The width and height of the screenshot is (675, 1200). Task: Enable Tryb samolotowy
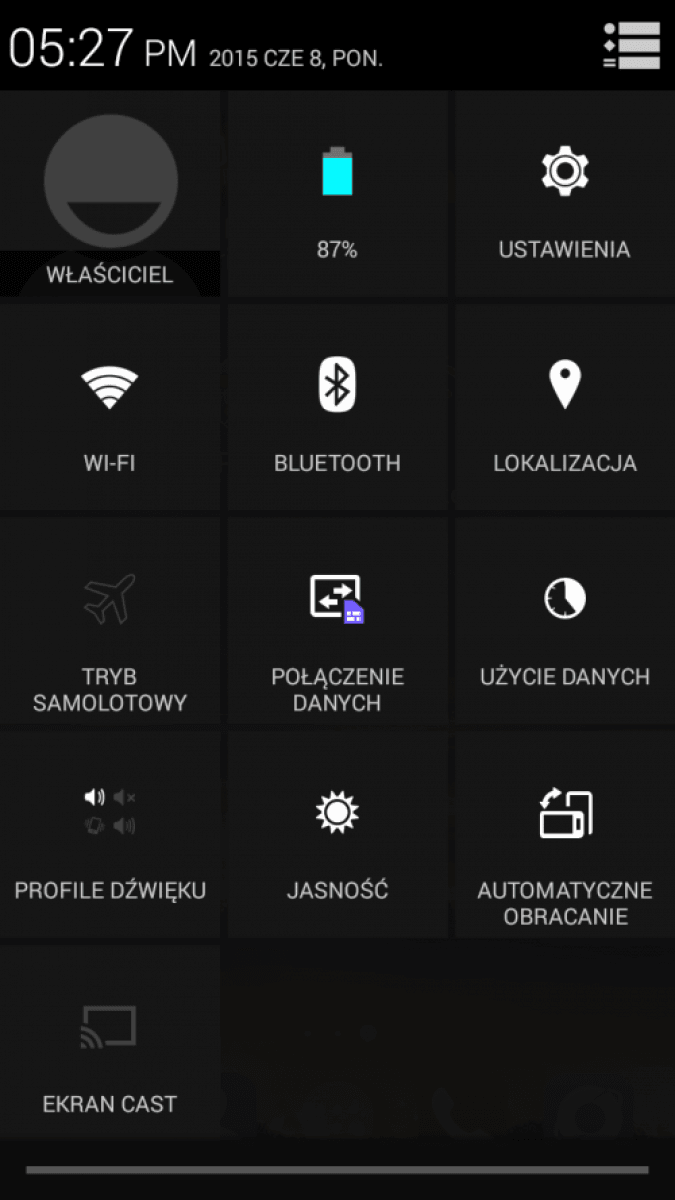(110, 620)
